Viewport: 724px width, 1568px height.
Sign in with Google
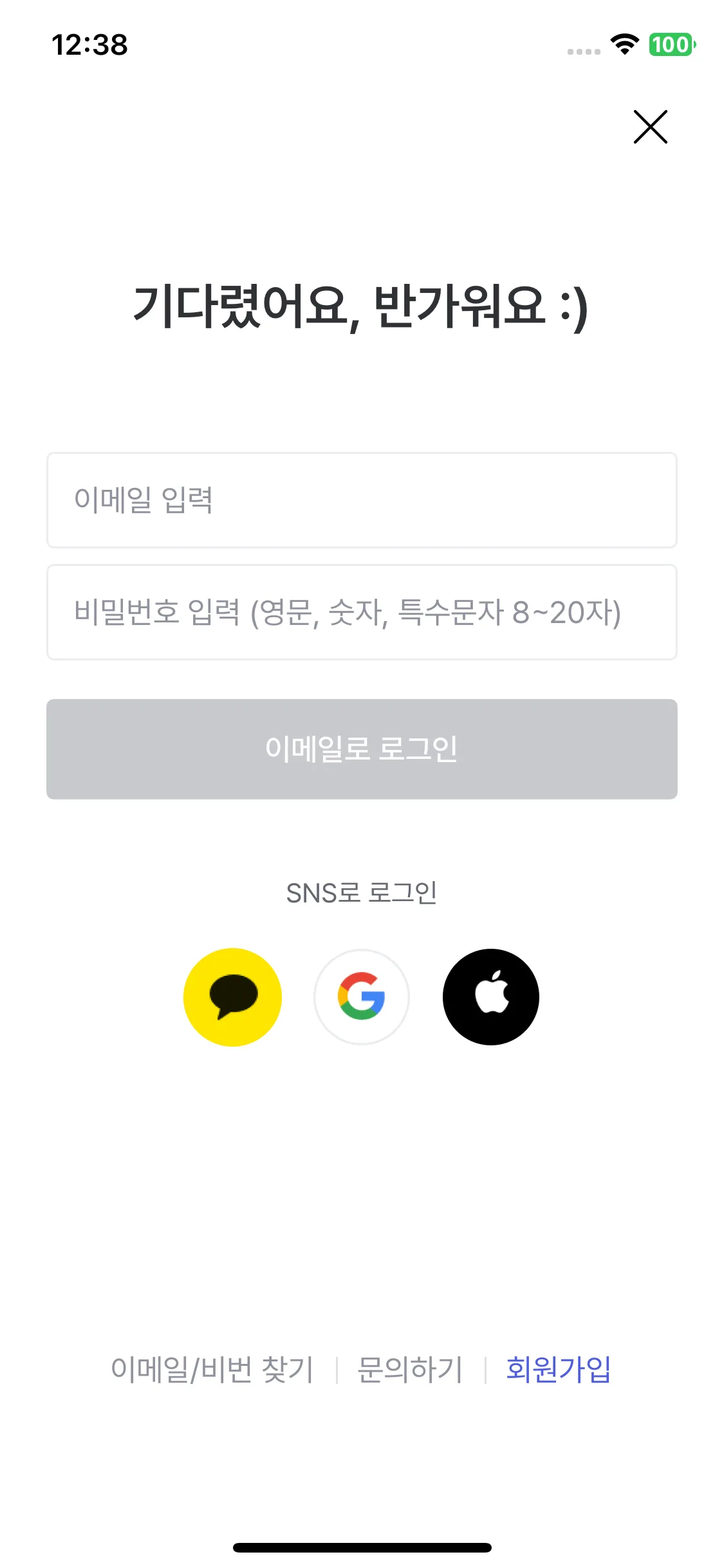362,997
